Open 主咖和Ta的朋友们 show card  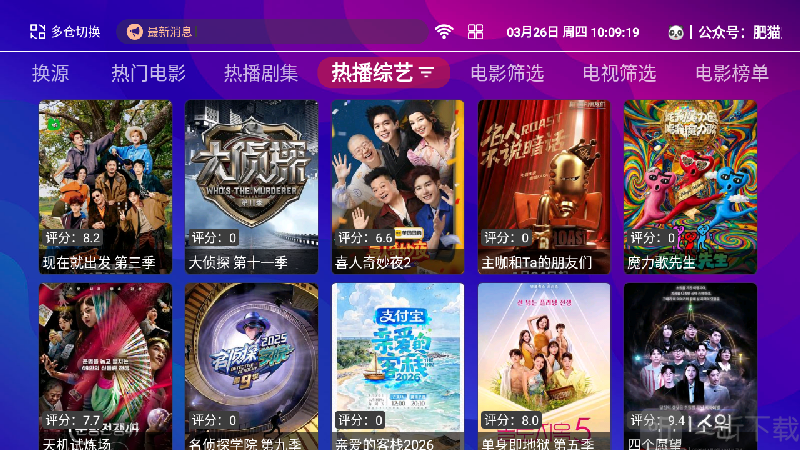(544, 187)
